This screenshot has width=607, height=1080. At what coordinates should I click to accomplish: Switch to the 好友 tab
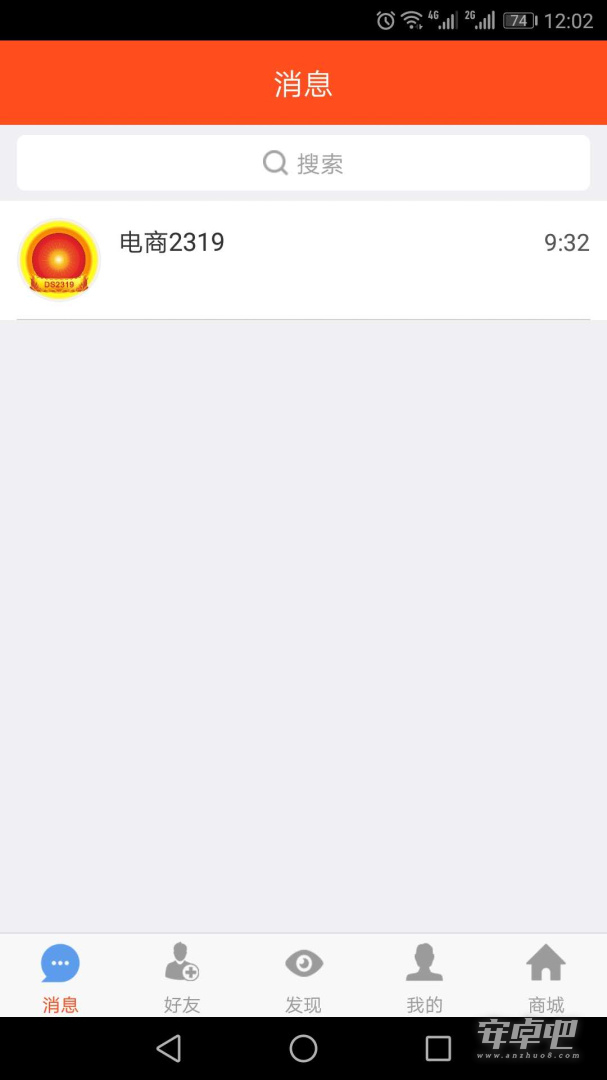pyautogui.click(x=182, y=977)
